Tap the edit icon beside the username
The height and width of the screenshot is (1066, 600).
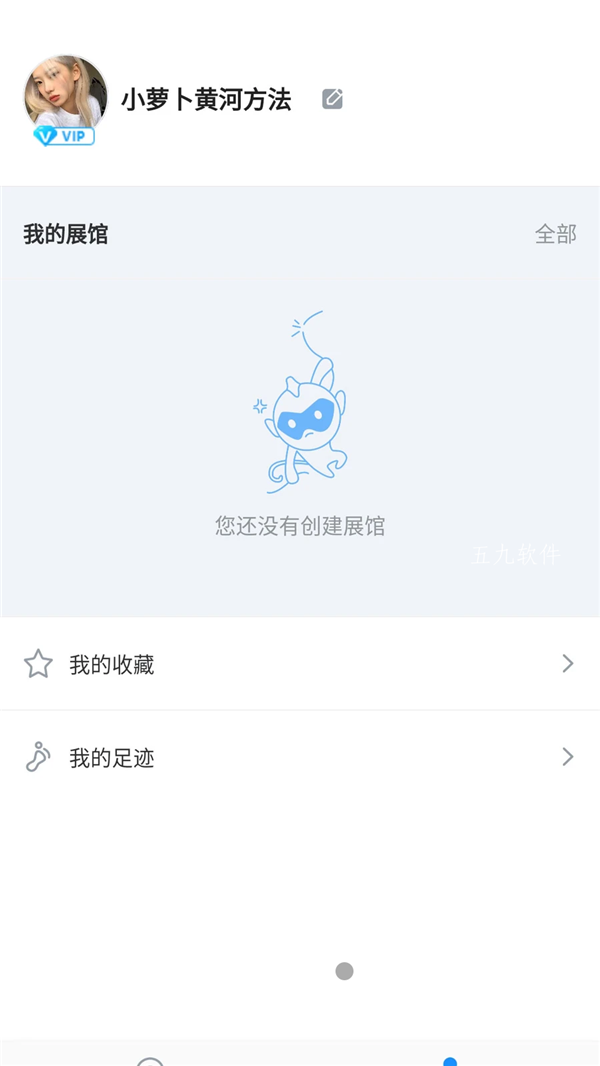(332, 99)
